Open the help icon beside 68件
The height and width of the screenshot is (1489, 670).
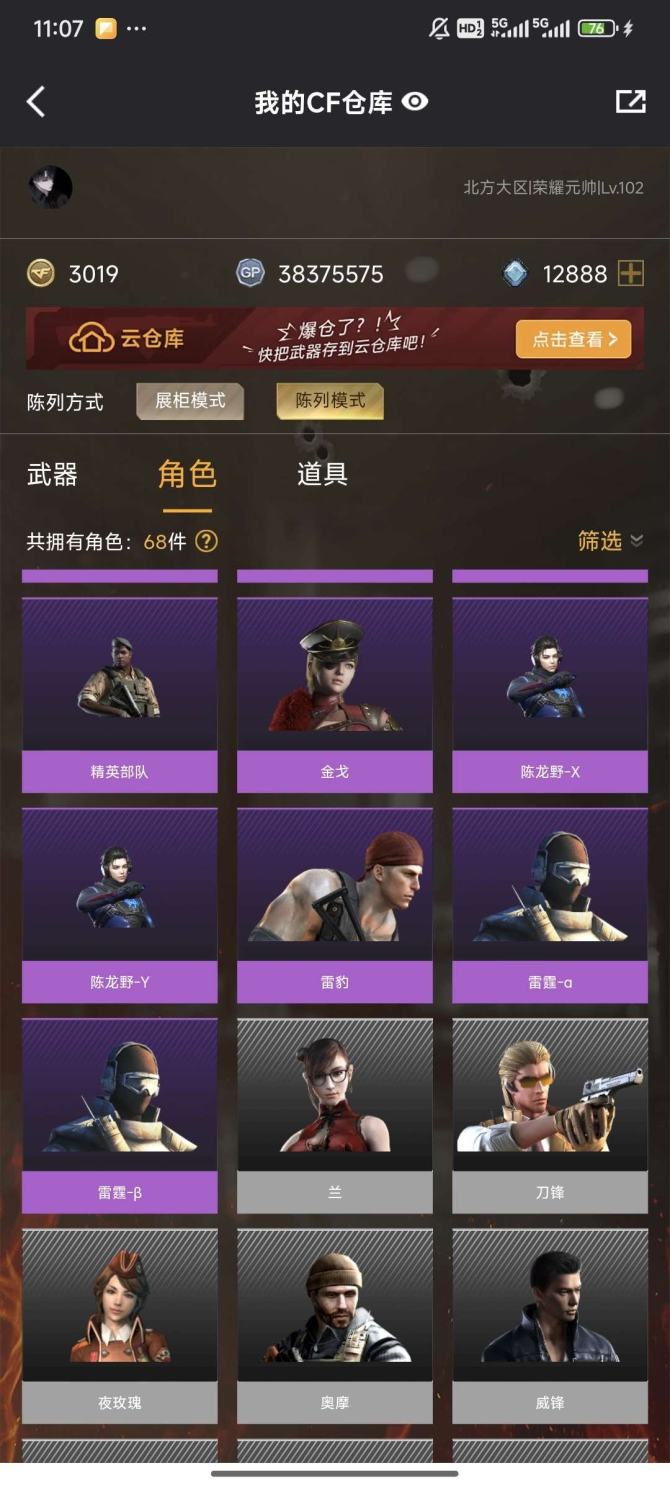tap(206, 541)
